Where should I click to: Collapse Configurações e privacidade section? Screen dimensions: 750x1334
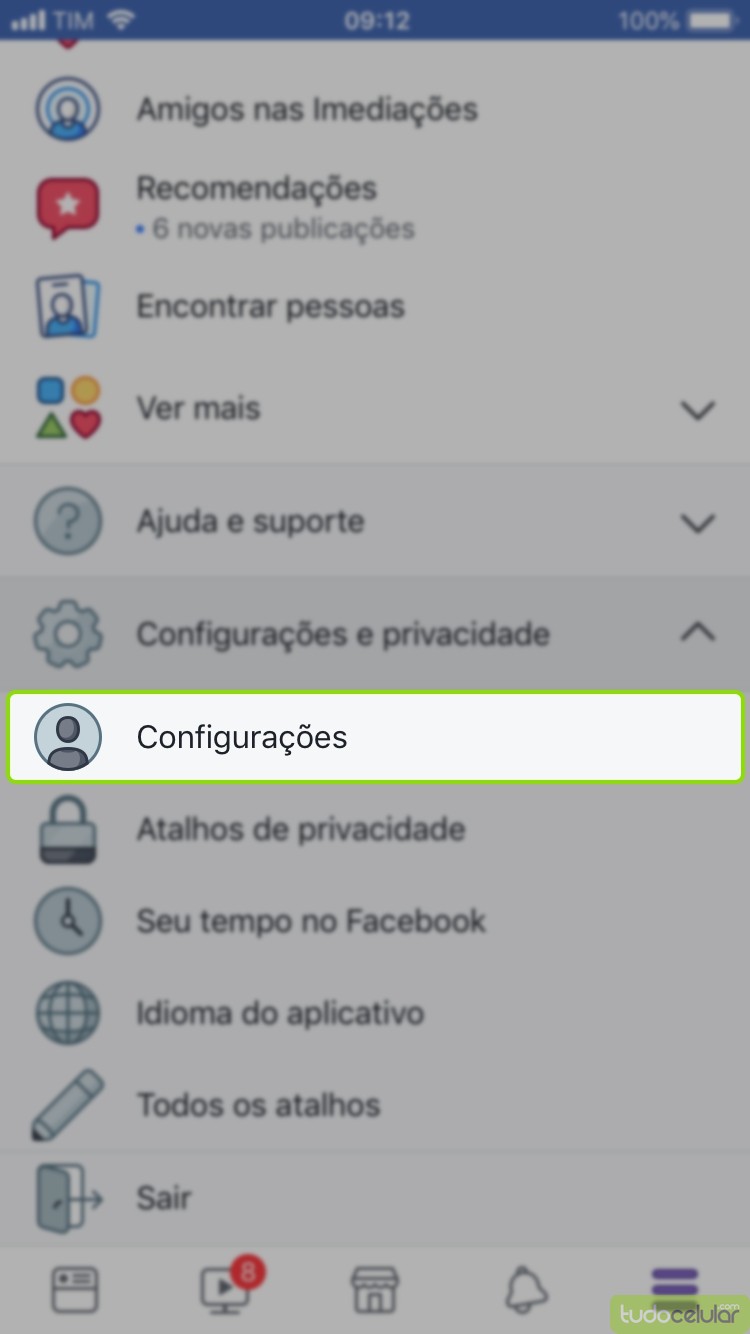click(696, 633)
